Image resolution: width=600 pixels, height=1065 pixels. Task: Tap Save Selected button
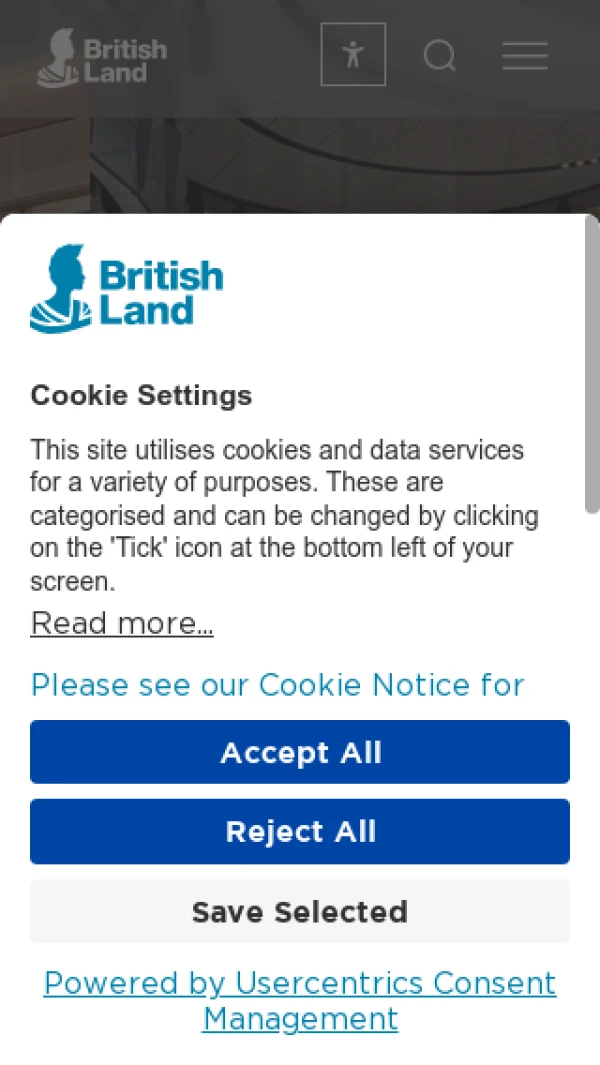click(300, 911)
